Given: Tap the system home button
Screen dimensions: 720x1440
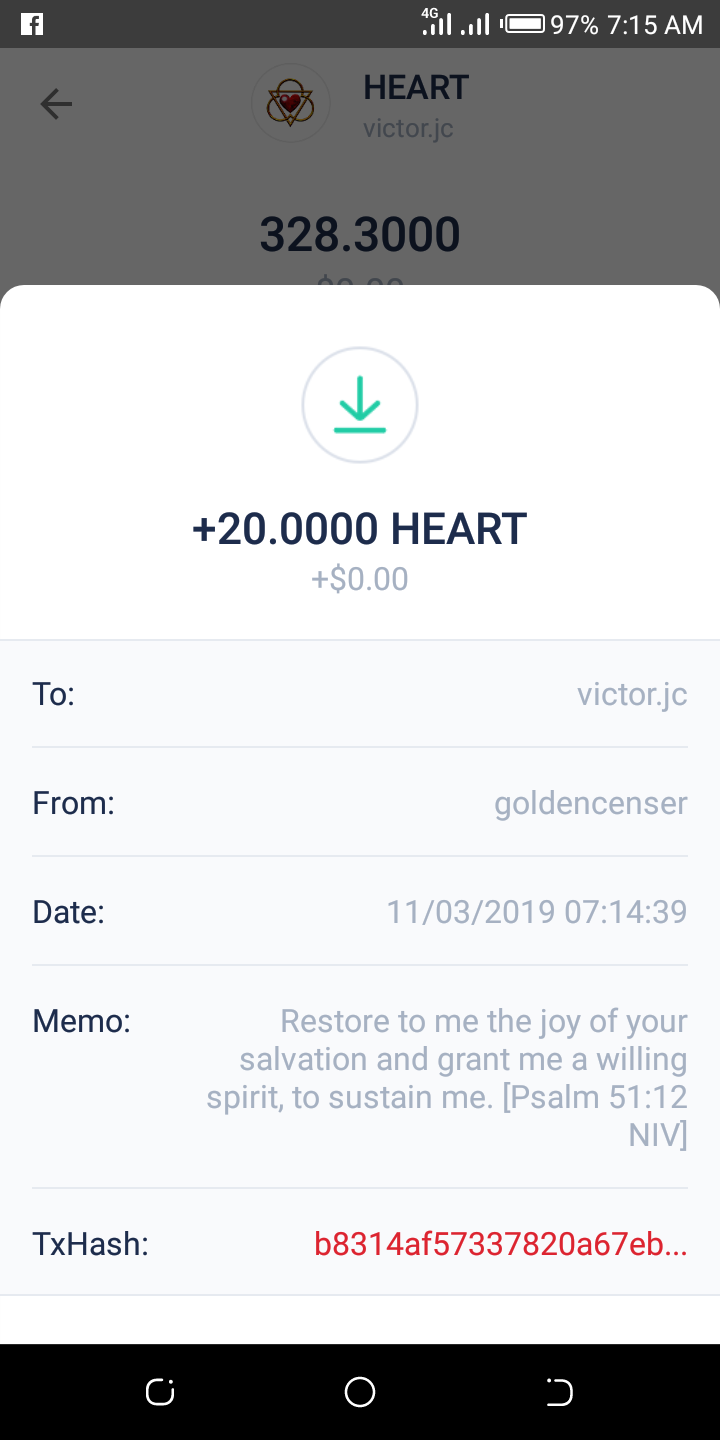Looking at the screenshot, I should 360,1391.
